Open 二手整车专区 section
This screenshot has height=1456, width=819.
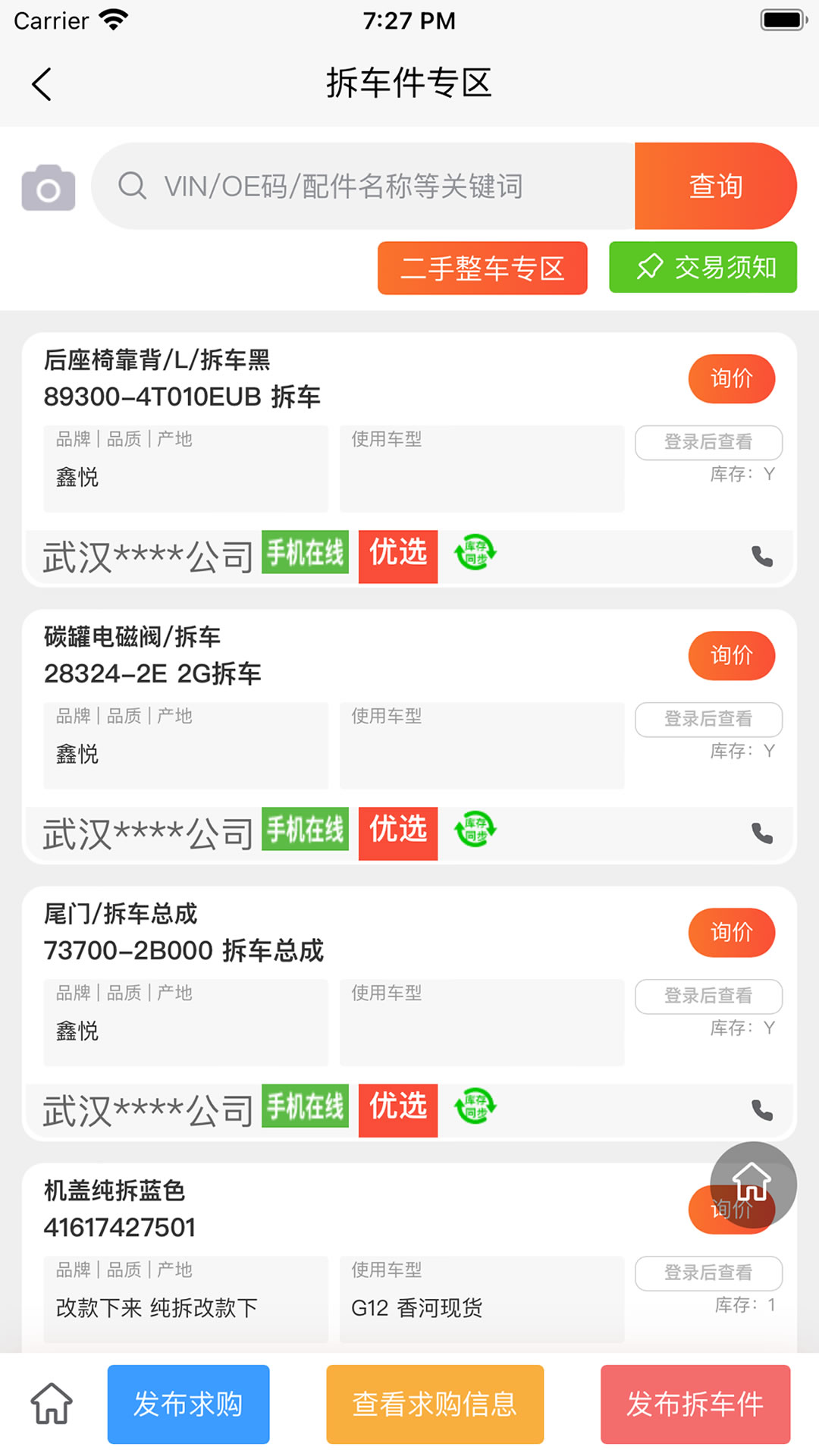tap(482, 268)
